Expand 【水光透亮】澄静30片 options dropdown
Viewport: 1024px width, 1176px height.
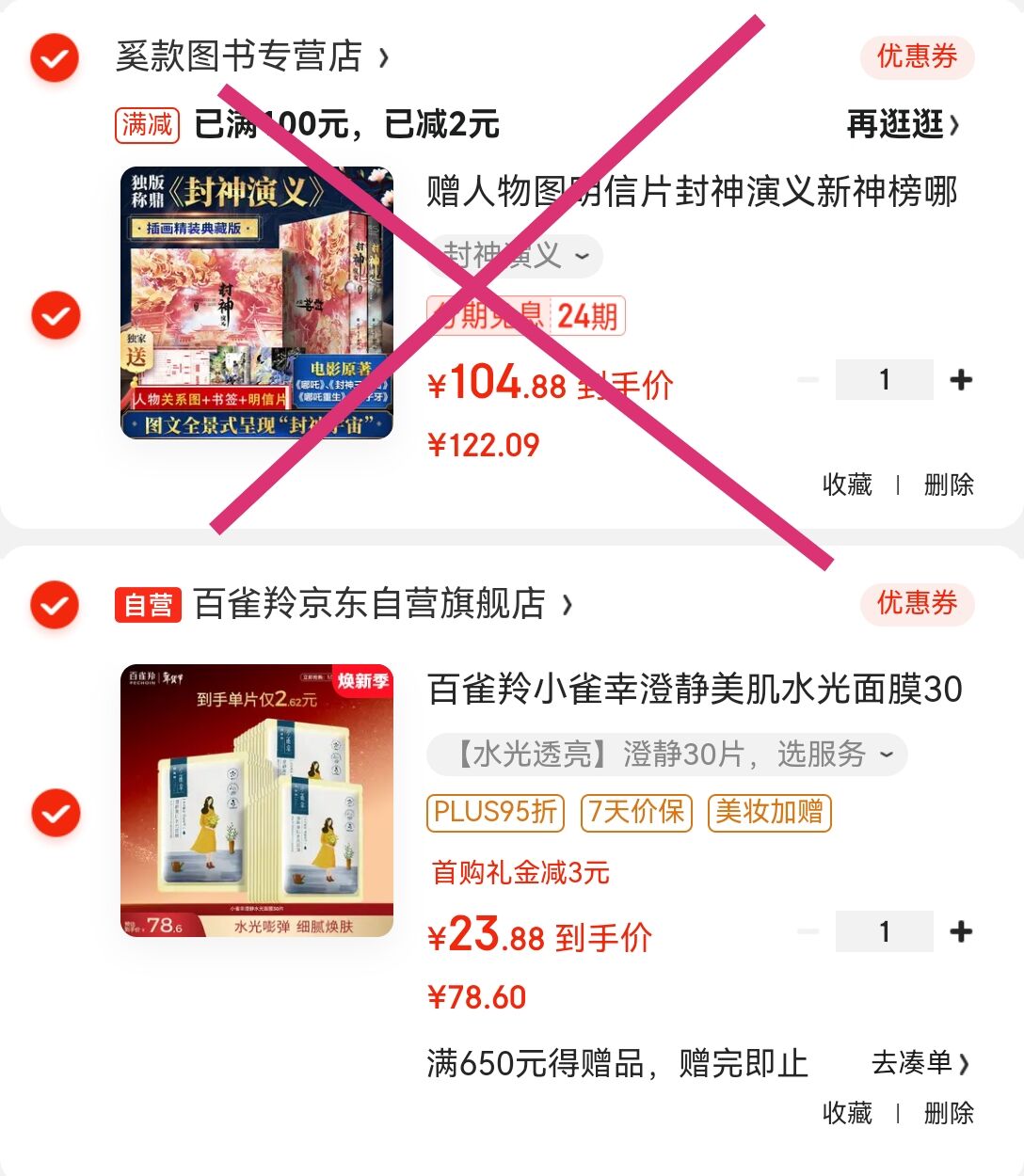(667, 754)
